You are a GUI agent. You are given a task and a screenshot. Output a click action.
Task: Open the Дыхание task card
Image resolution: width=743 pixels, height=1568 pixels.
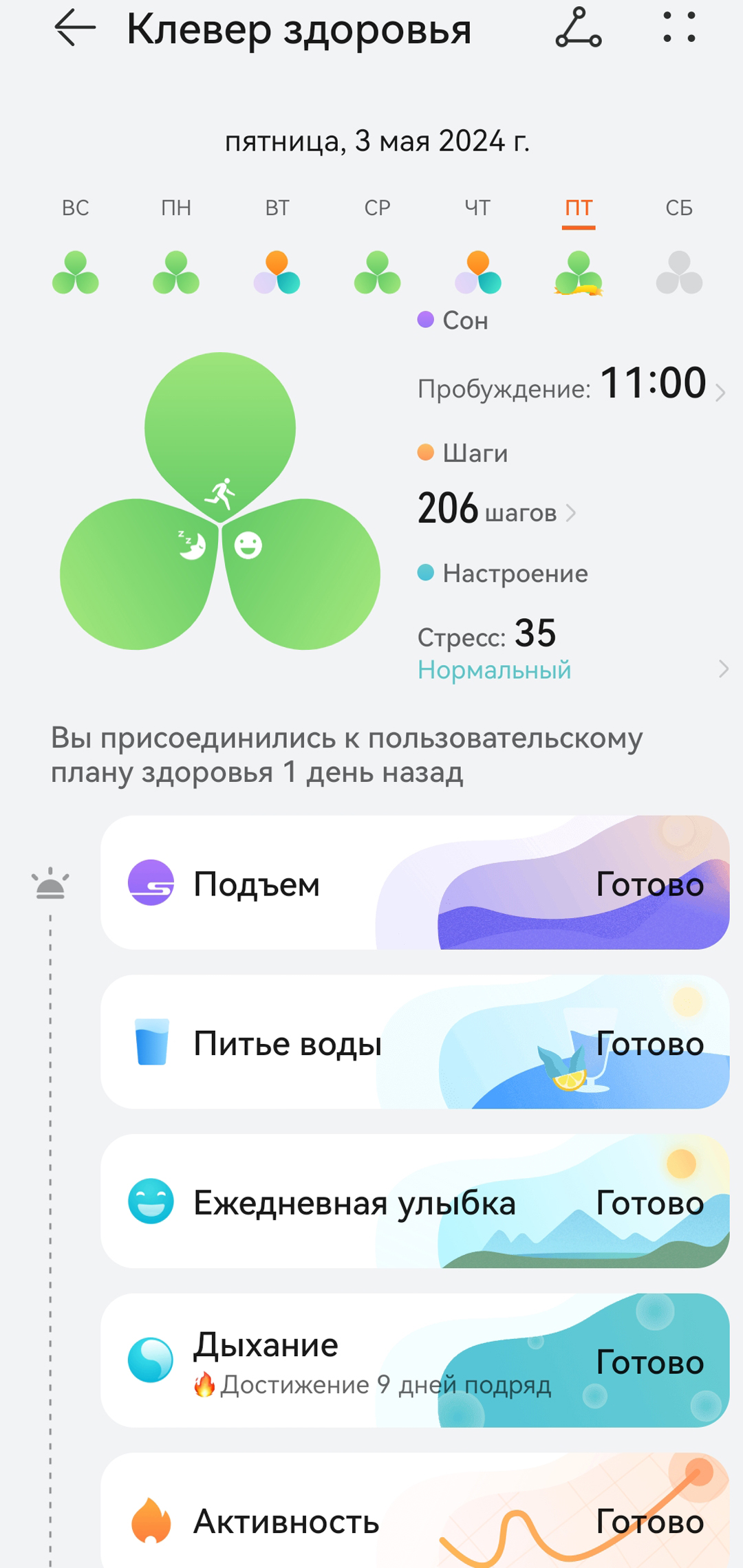(x=414, y=1360)
